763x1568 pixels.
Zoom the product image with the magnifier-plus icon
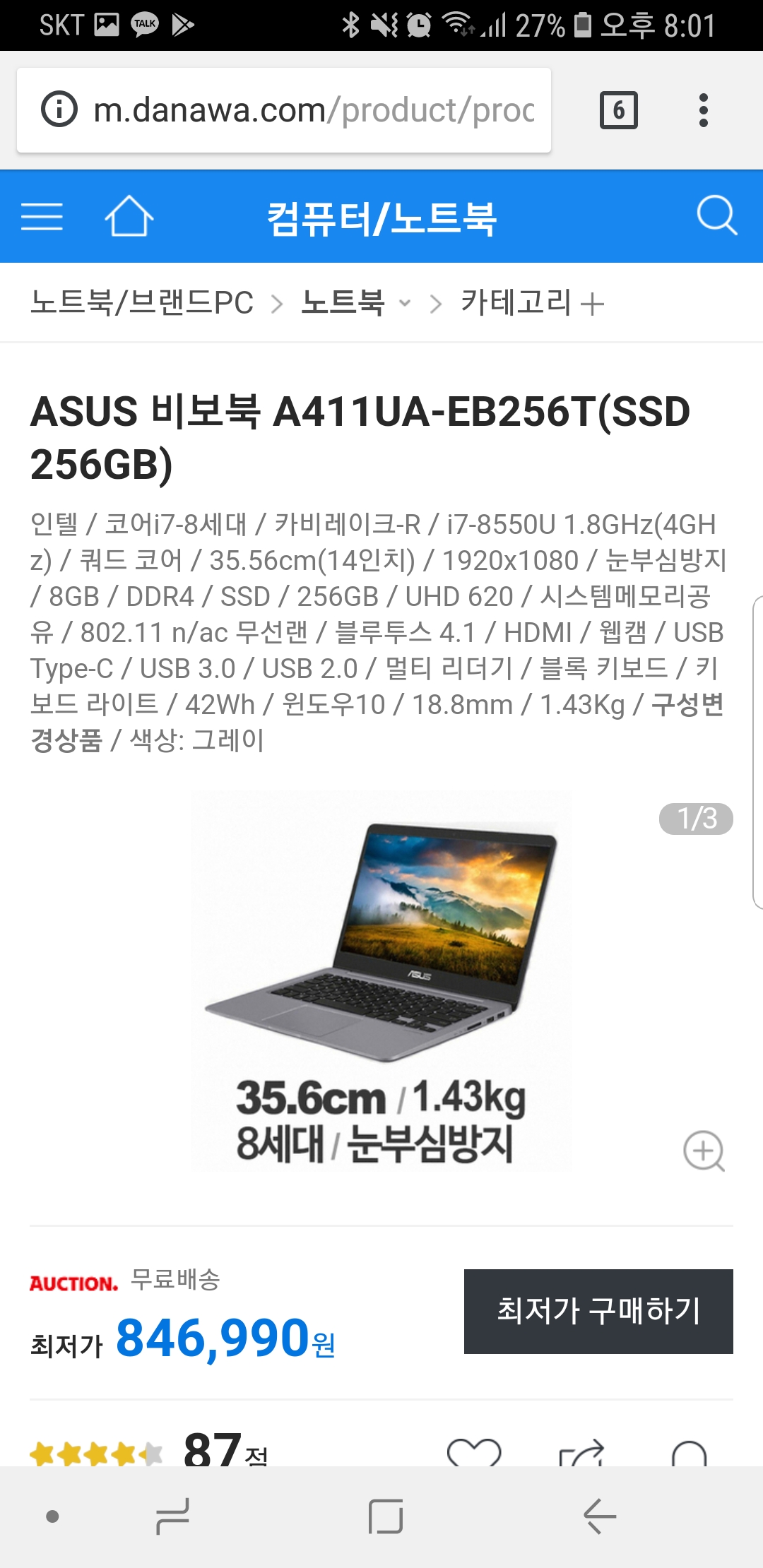tap(704, 1151)
